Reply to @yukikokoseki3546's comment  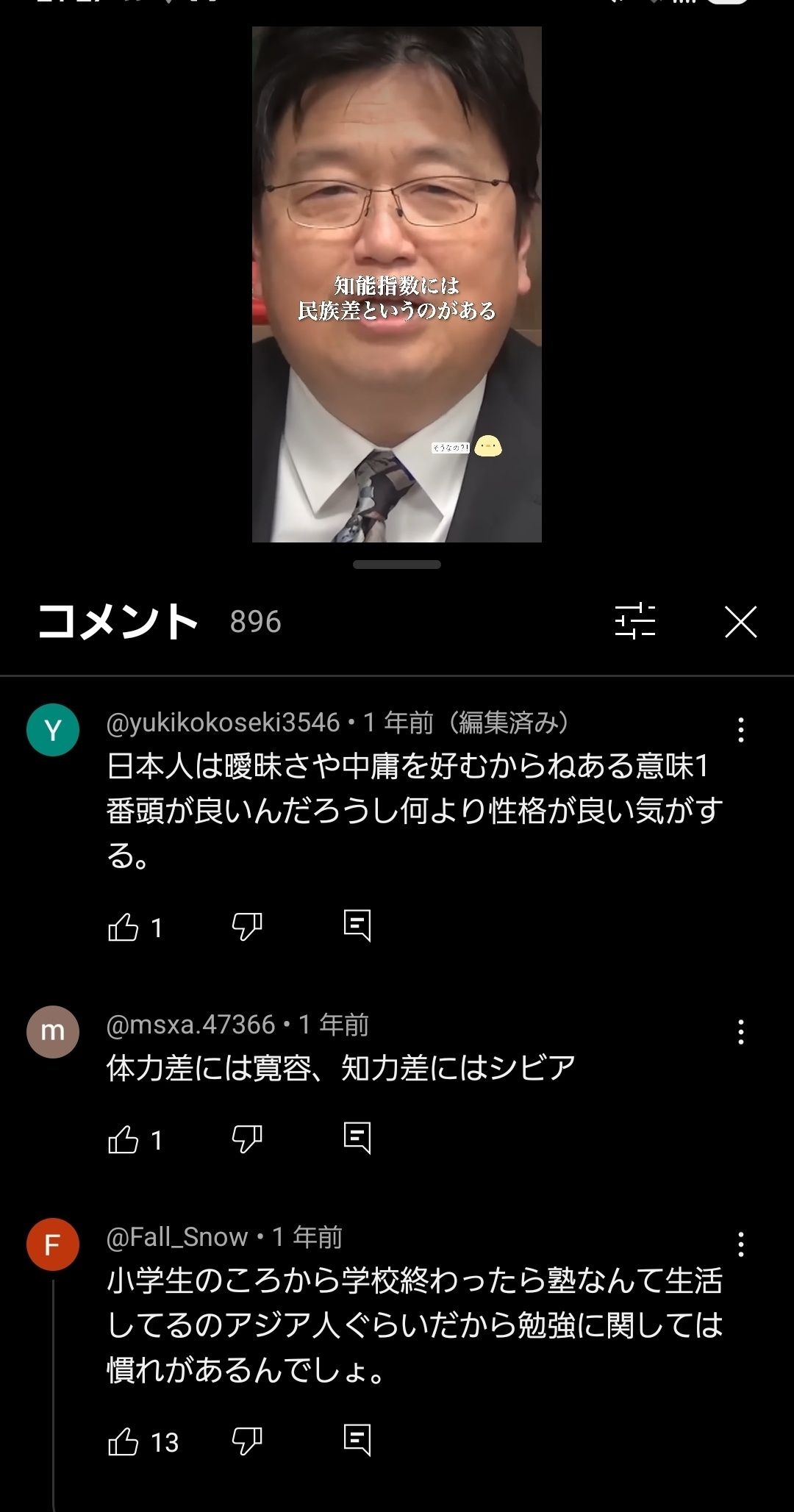[357, 926]
